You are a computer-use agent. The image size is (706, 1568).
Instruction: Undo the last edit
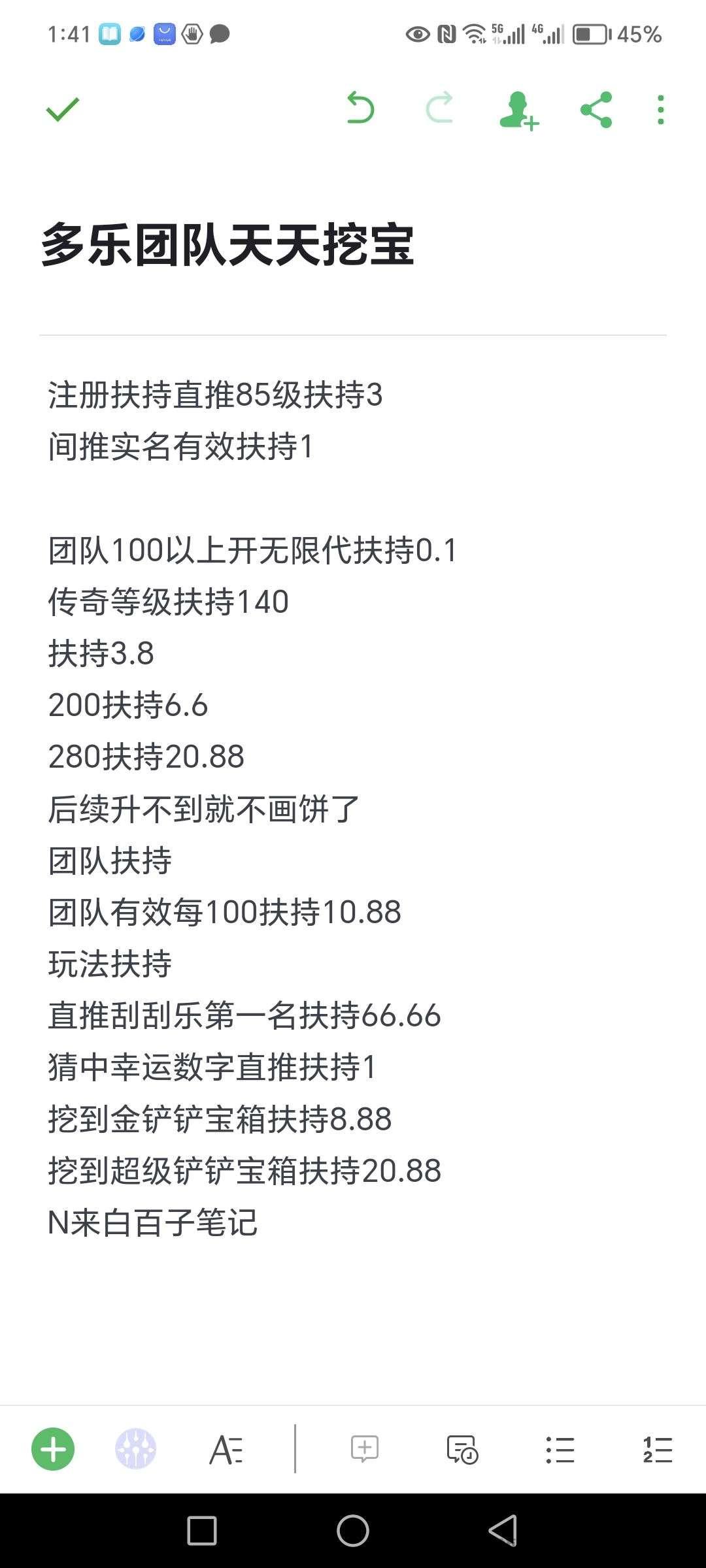[360, 108]
